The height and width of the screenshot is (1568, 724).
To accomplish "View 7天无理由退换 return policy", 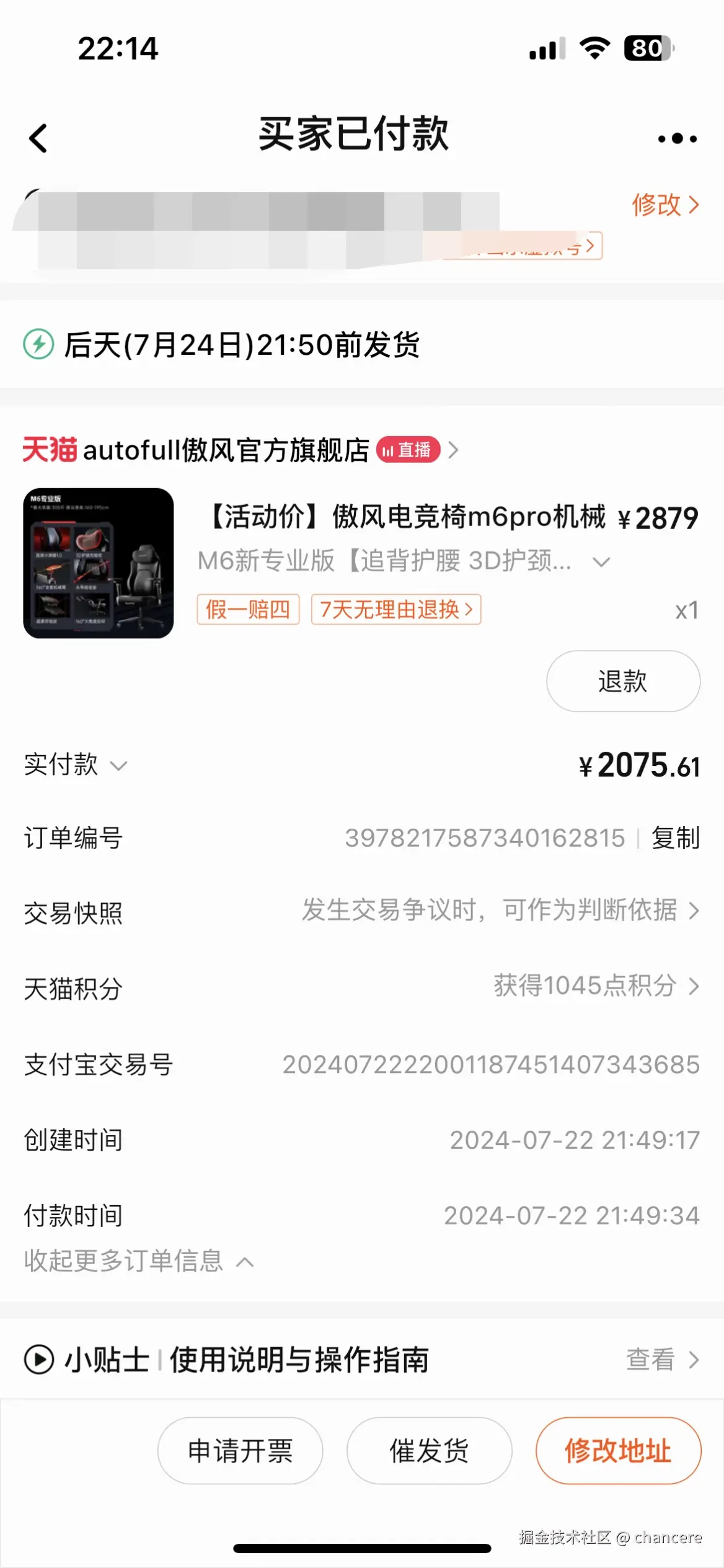I will (x=395, y=610).
